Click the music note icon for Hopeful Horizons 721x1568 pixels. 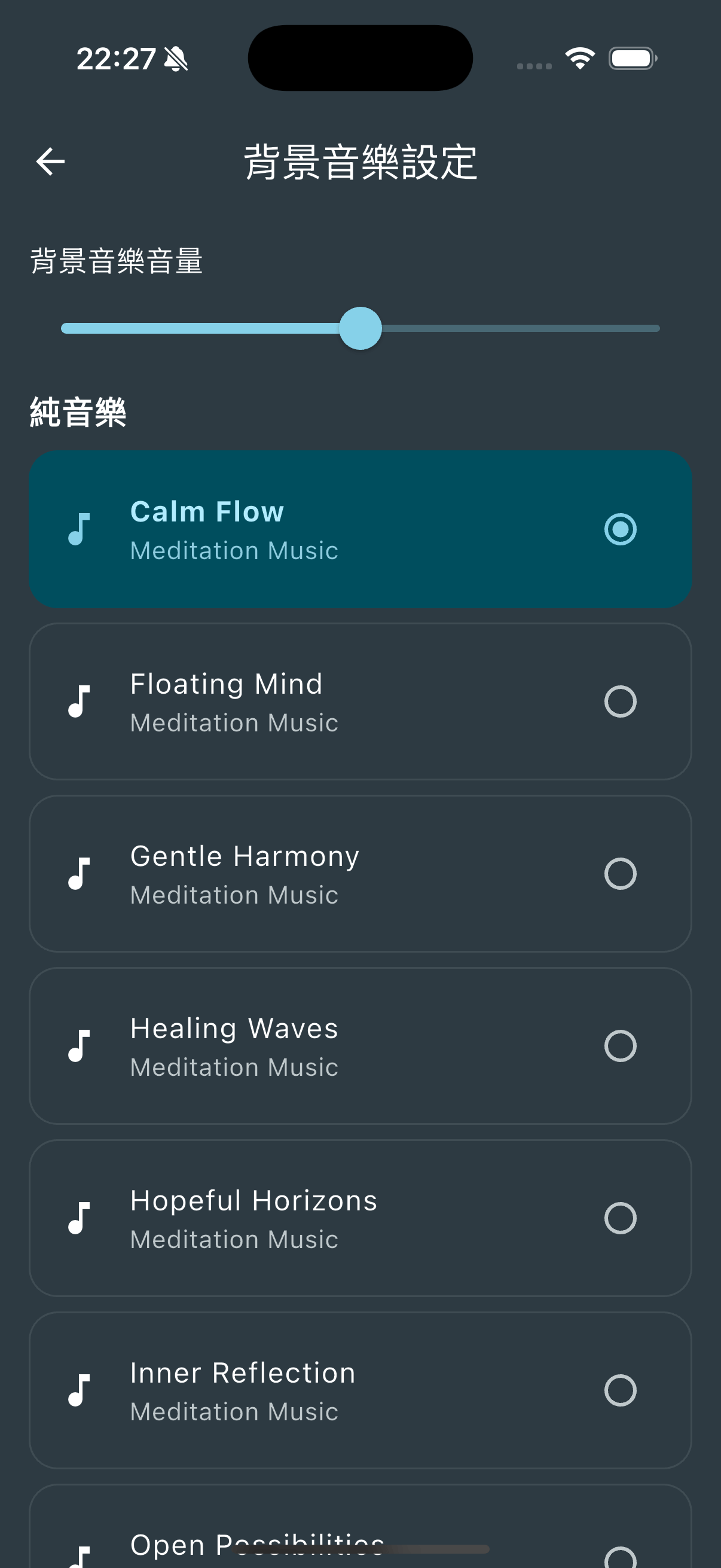[80, 1219]
